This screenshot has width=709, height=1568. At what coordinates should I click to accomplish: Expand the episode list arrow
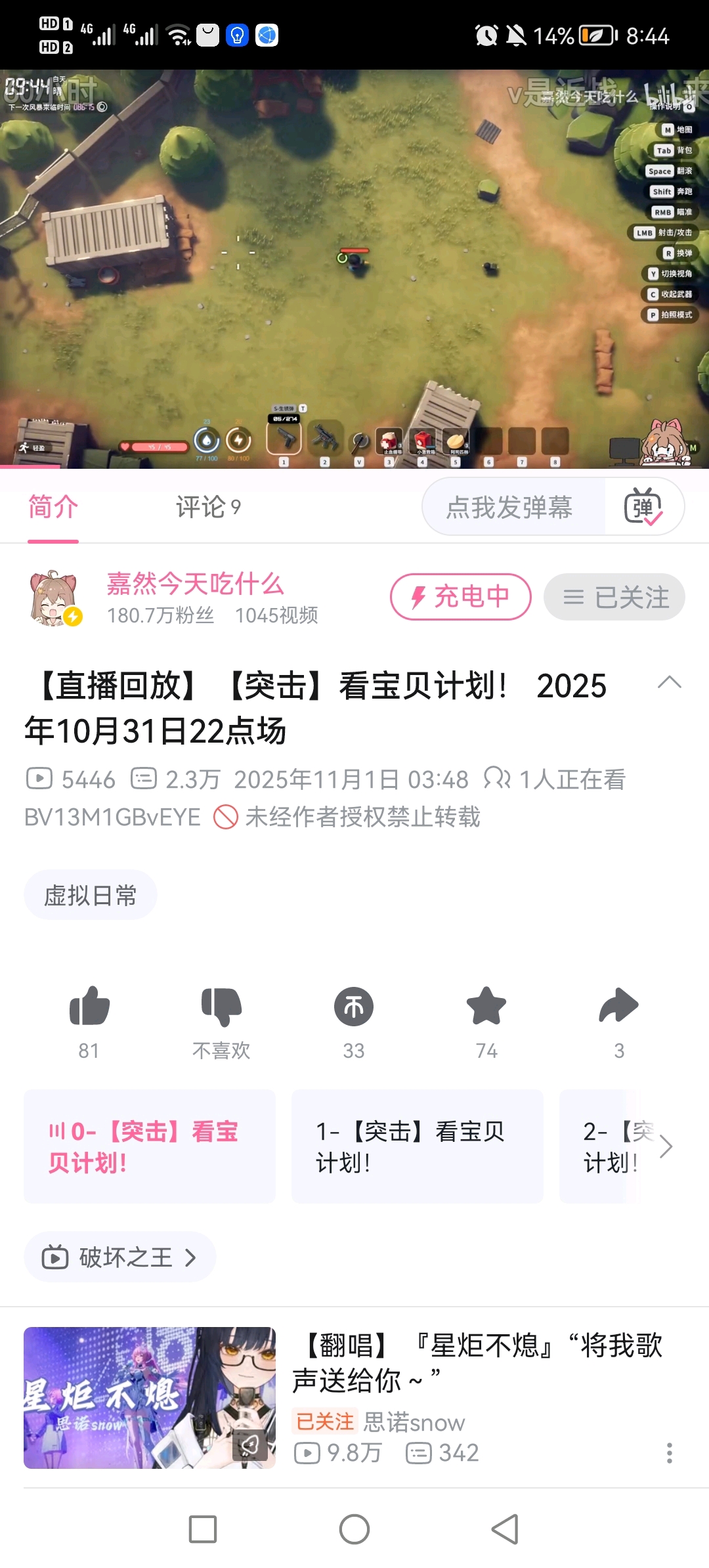coord(666,1146)
